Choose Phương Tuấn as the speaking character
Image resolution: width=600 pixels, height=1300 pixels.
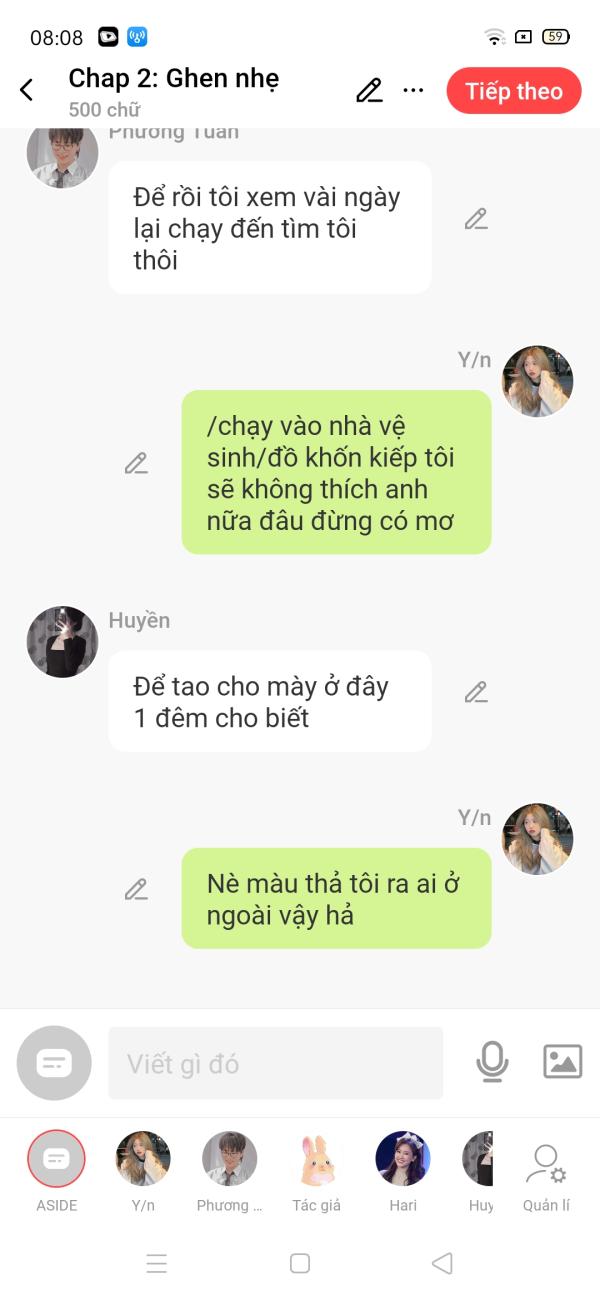pyautogui.click(x=229, y=1159)
